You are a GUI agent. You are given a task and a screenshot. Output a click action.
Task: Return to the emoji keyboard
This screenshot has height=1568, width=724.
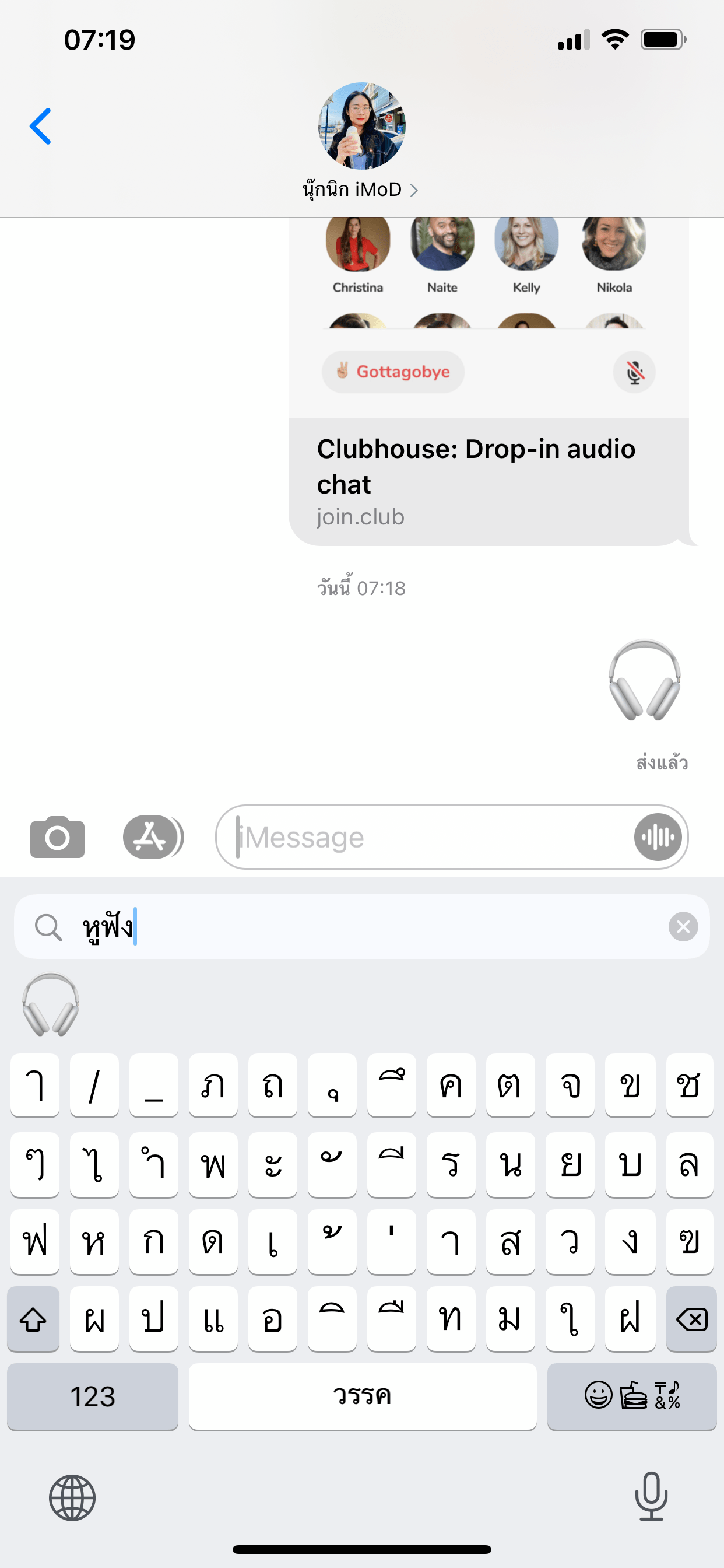click(x=631, y=1396)
